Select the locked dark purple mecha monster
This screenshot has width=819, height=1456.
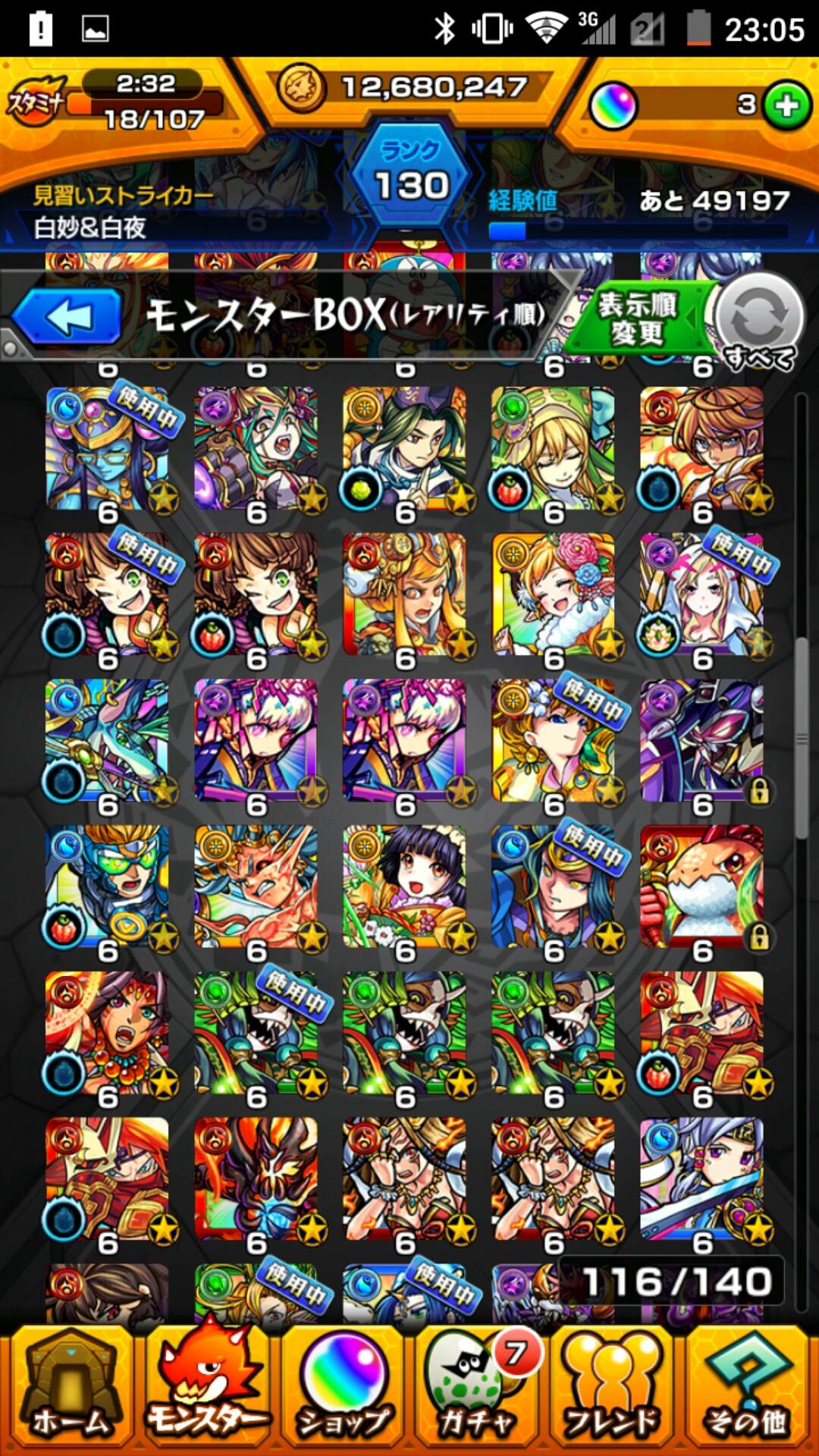click(x=701, y=741)
